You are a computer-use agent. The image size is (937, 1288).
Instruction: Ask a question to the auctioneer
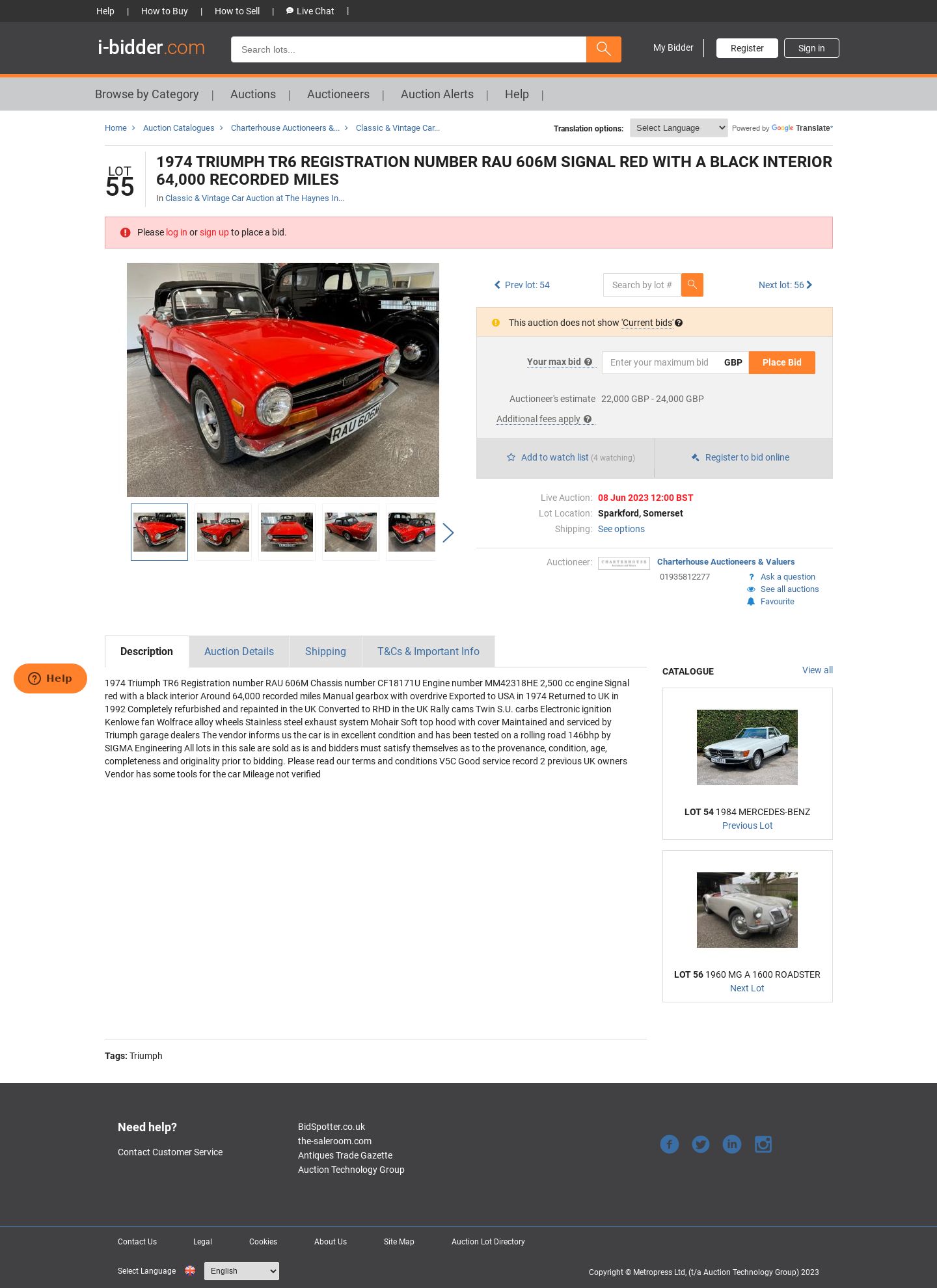(787, 577)
